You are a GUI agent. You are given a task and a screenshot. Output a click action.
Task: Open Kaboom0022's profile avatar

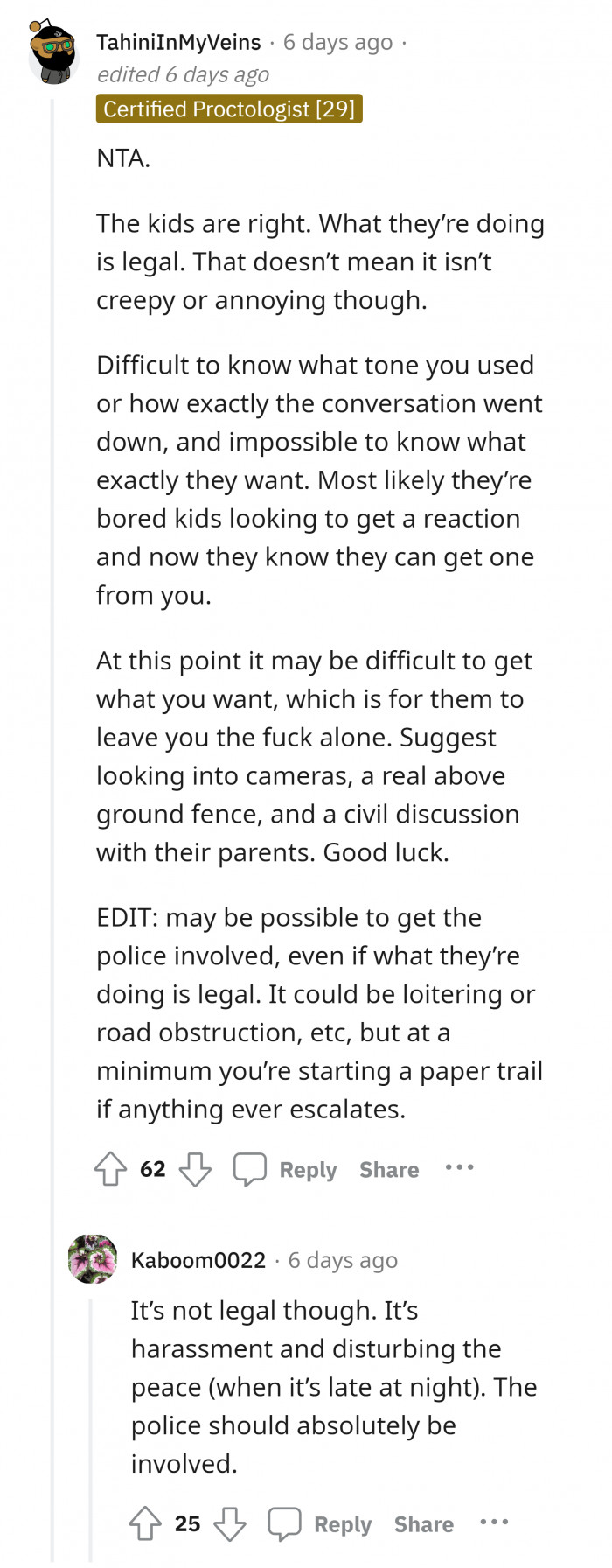pyautogui.click(x=93, y=1259)
